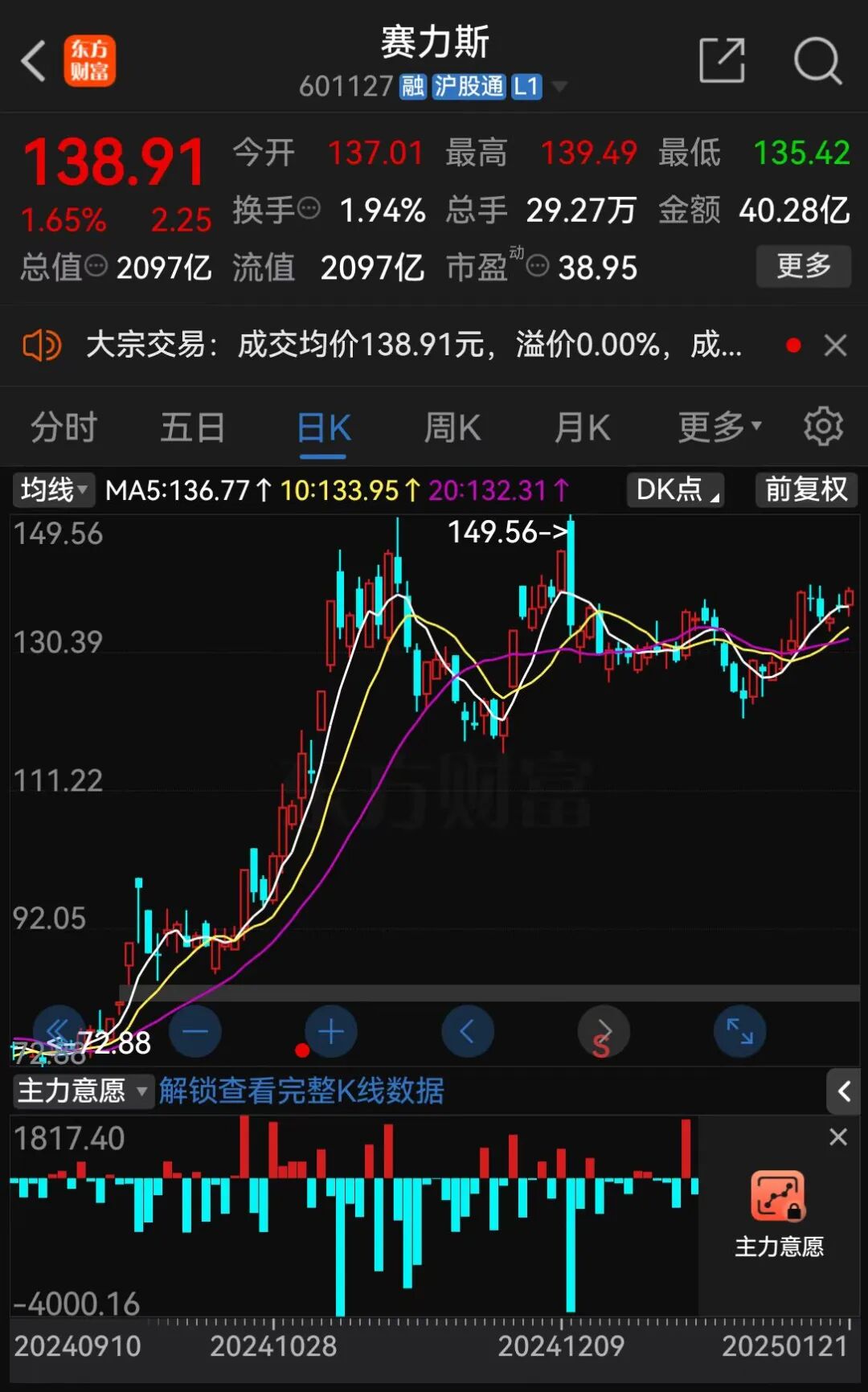
Task: Open the 均线 indicator dropdown
Action: pos(54,489)
